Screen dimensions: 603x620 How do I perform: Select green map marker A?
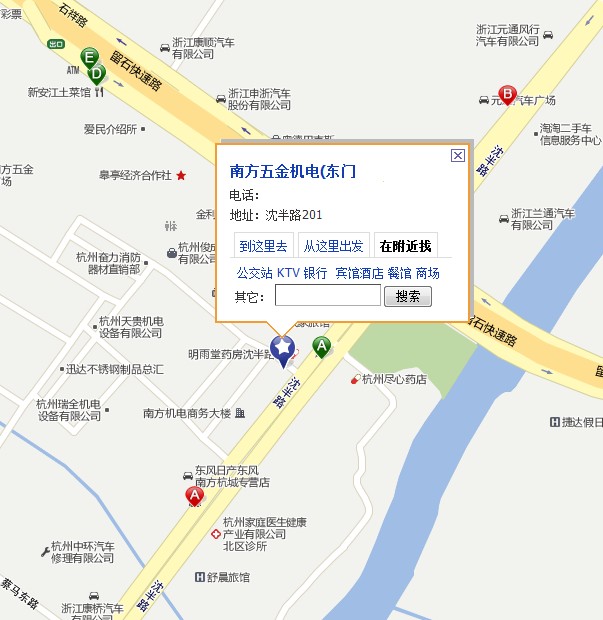pos(322,347)
